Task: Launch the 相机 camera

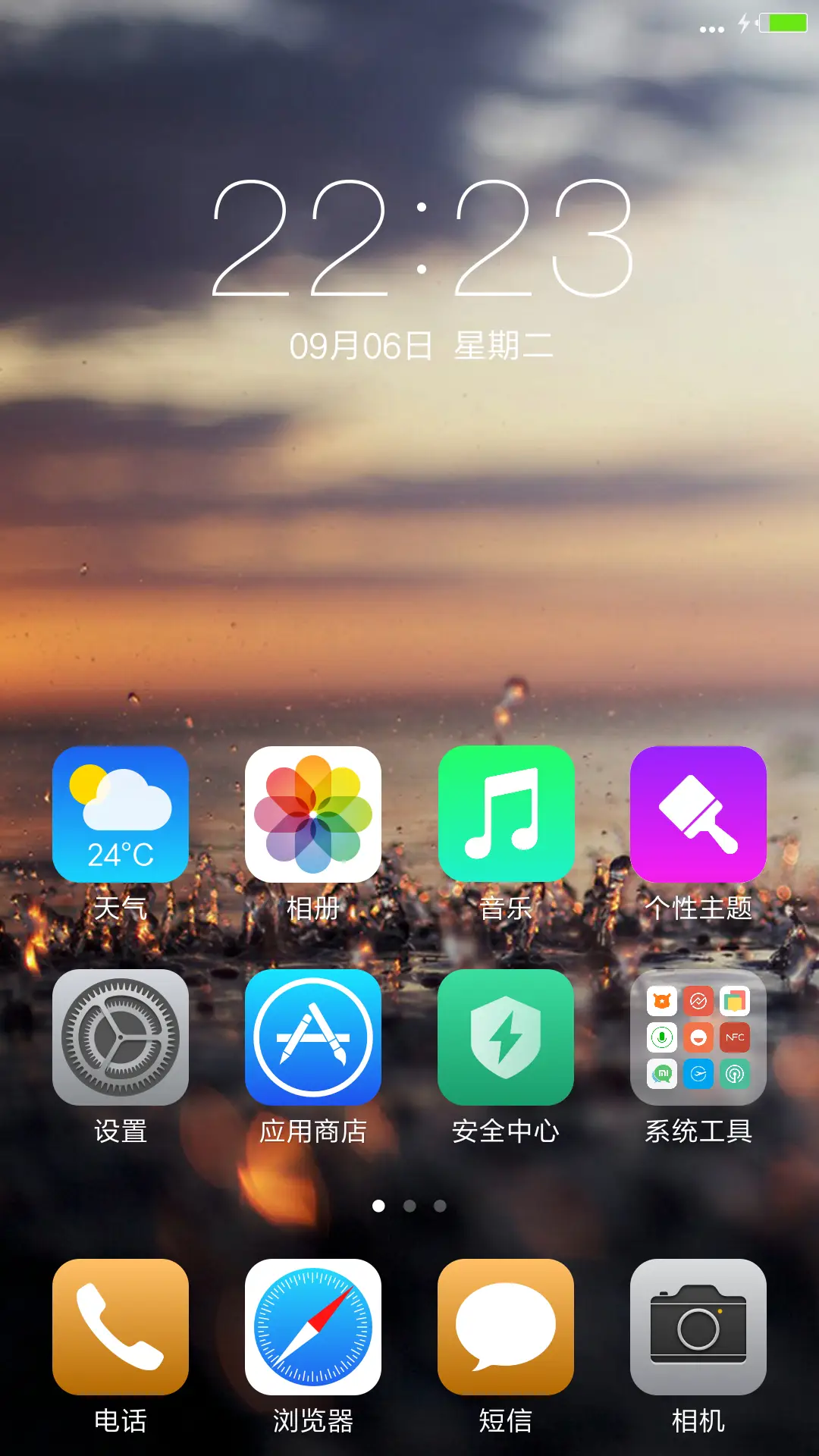Action: click(698, 1326)
